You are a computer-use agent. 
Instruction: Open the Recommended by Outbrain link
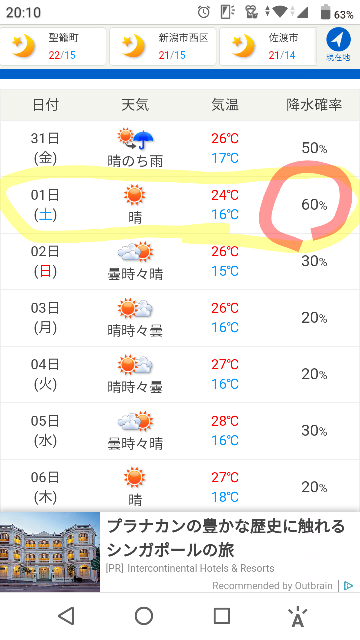272,586
